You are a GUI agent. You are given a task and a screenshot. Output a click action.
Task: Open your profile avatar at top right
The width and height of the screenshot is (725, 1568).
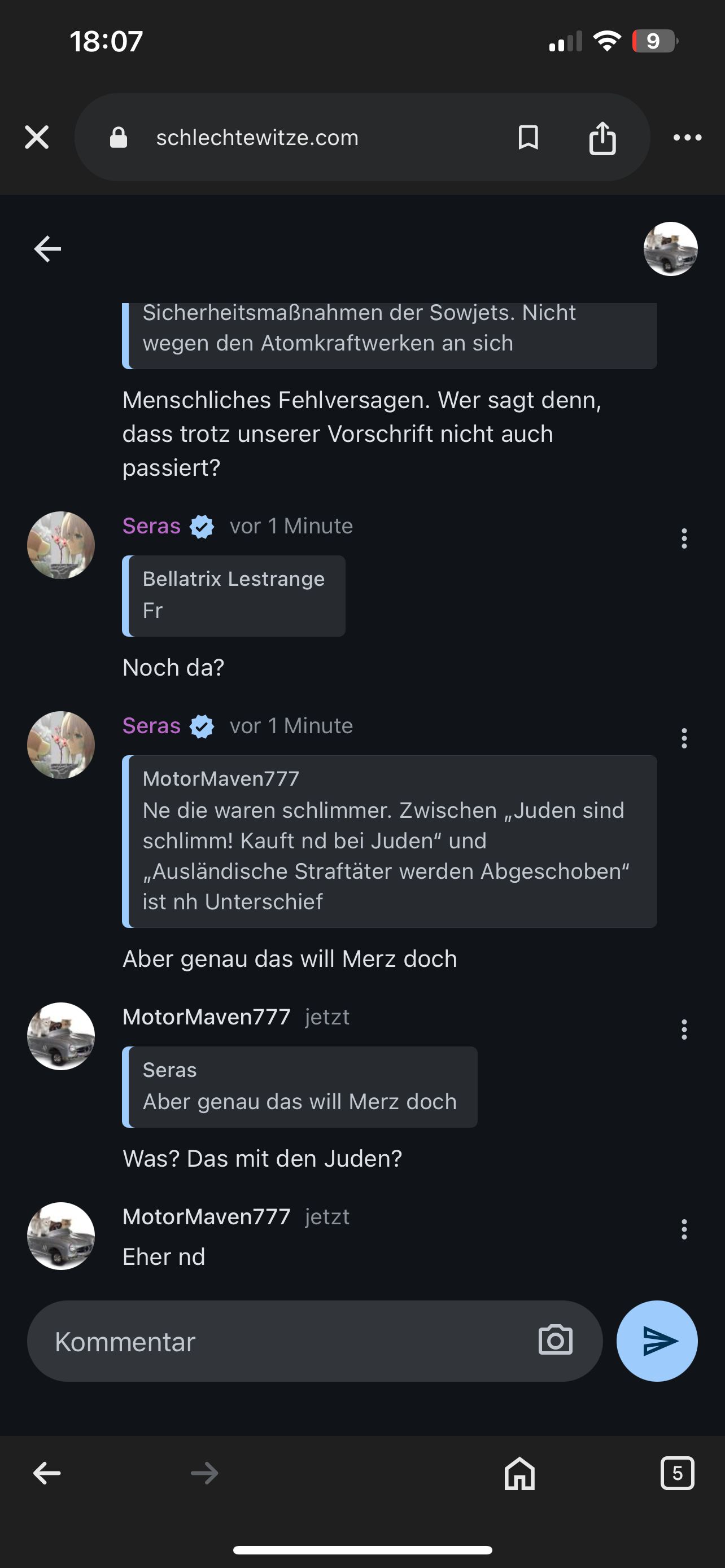click(x=670, y=248)
